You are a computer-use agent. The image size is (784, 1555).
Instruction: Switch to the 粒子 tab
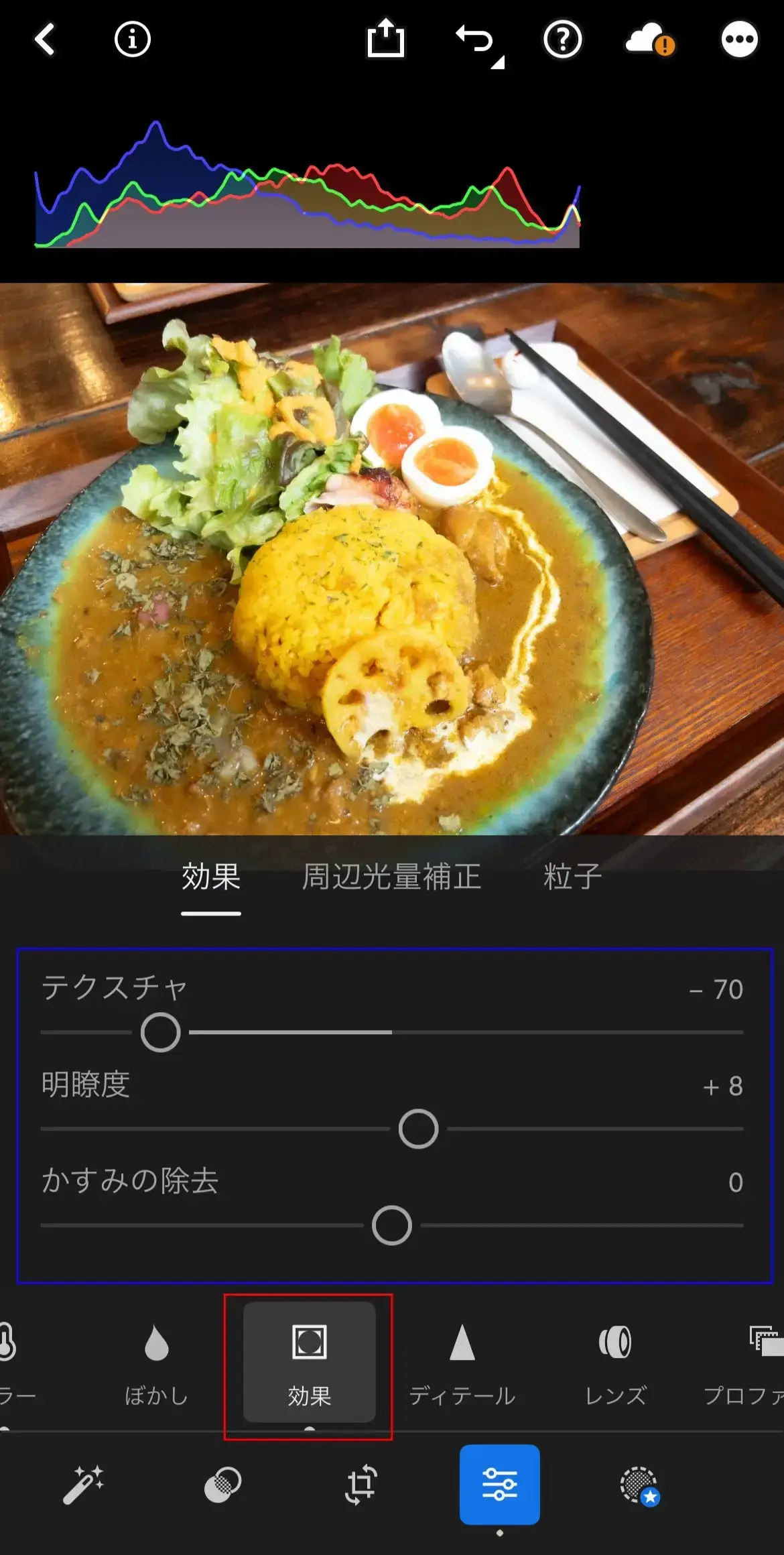pos(572,877)
